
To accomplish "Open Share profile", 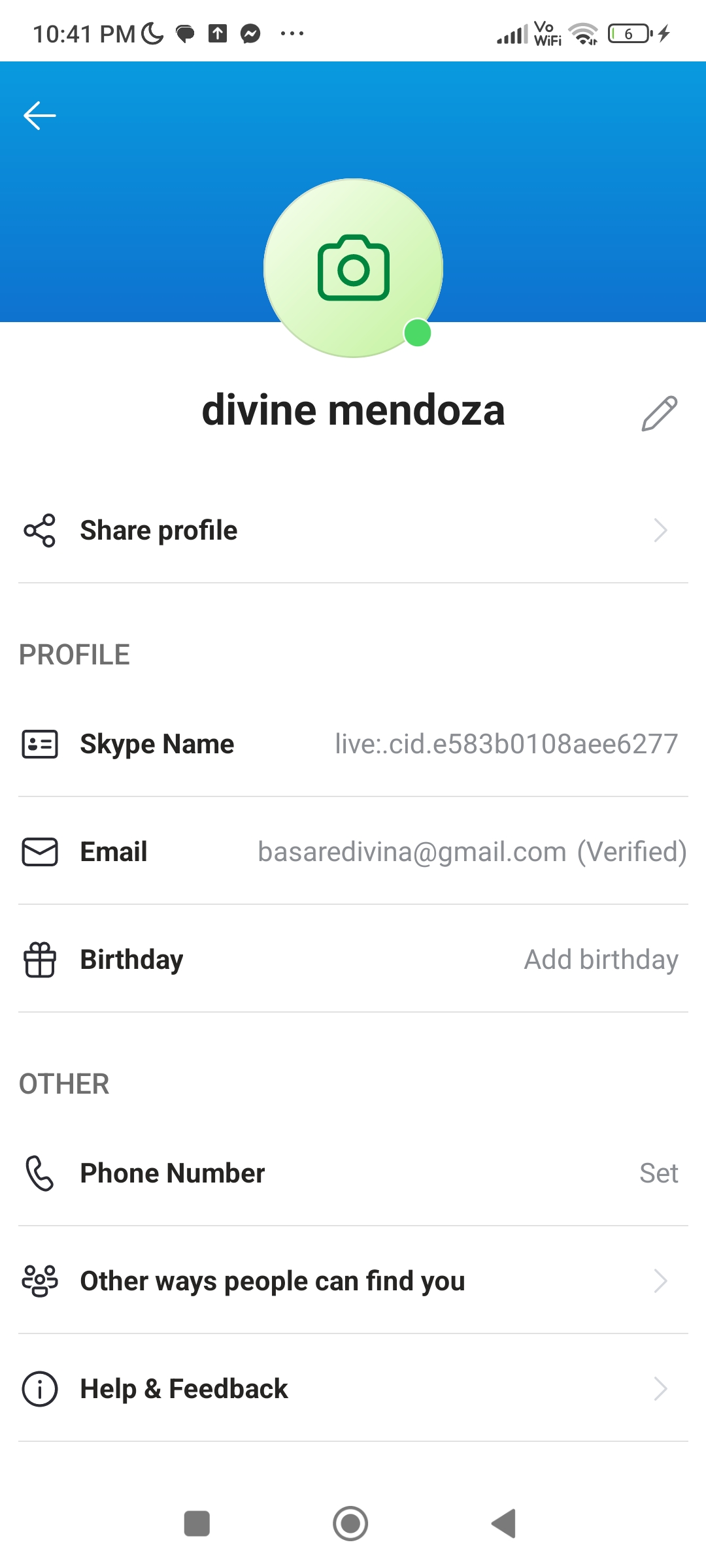I will tap(353, 531).
